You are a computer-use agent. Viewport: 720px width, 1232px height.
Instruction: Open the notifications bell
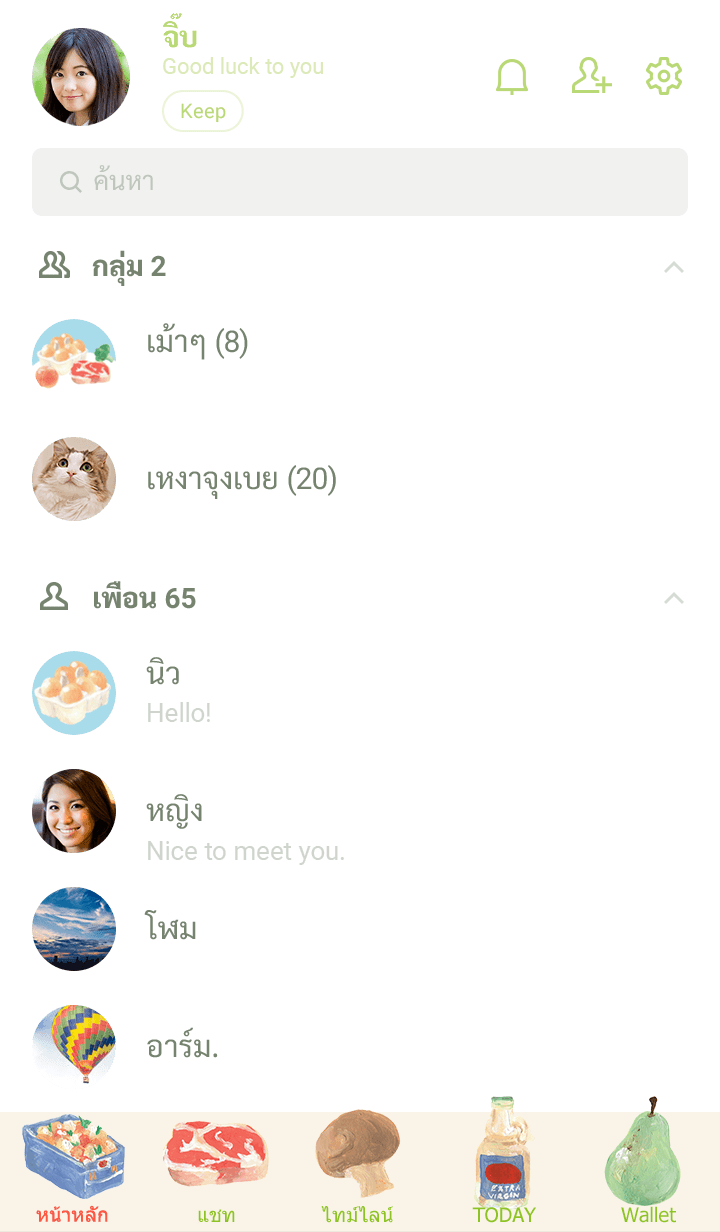click(512, 77)
